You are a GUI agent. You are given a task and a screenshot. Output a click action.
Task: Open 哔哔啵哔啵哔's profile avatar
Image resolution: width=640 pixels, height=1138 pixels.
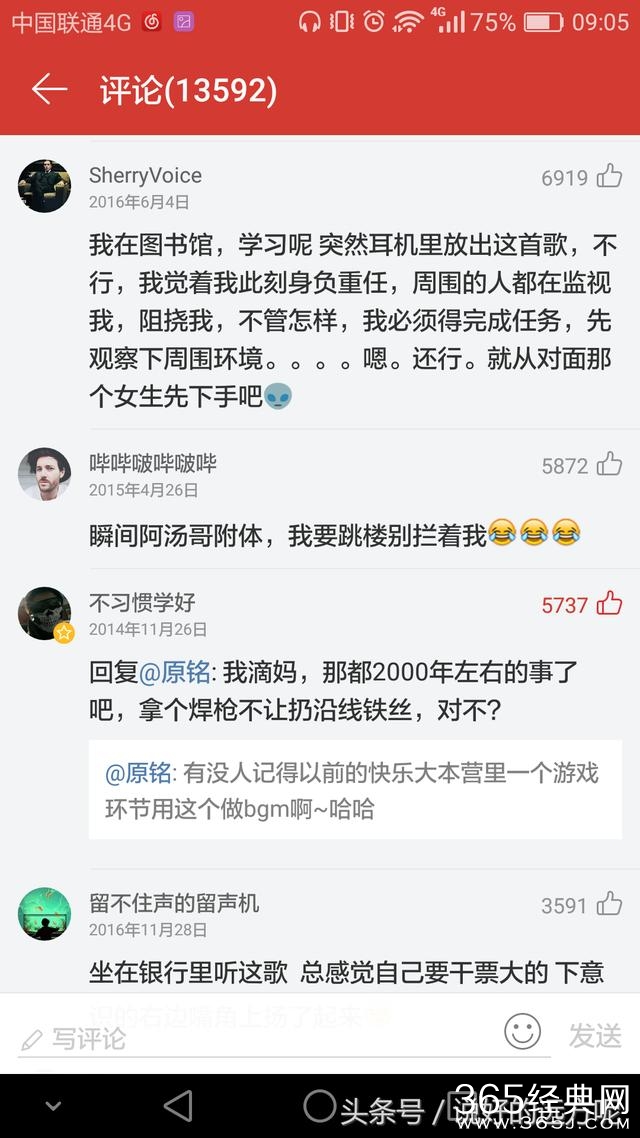(44, 474)
